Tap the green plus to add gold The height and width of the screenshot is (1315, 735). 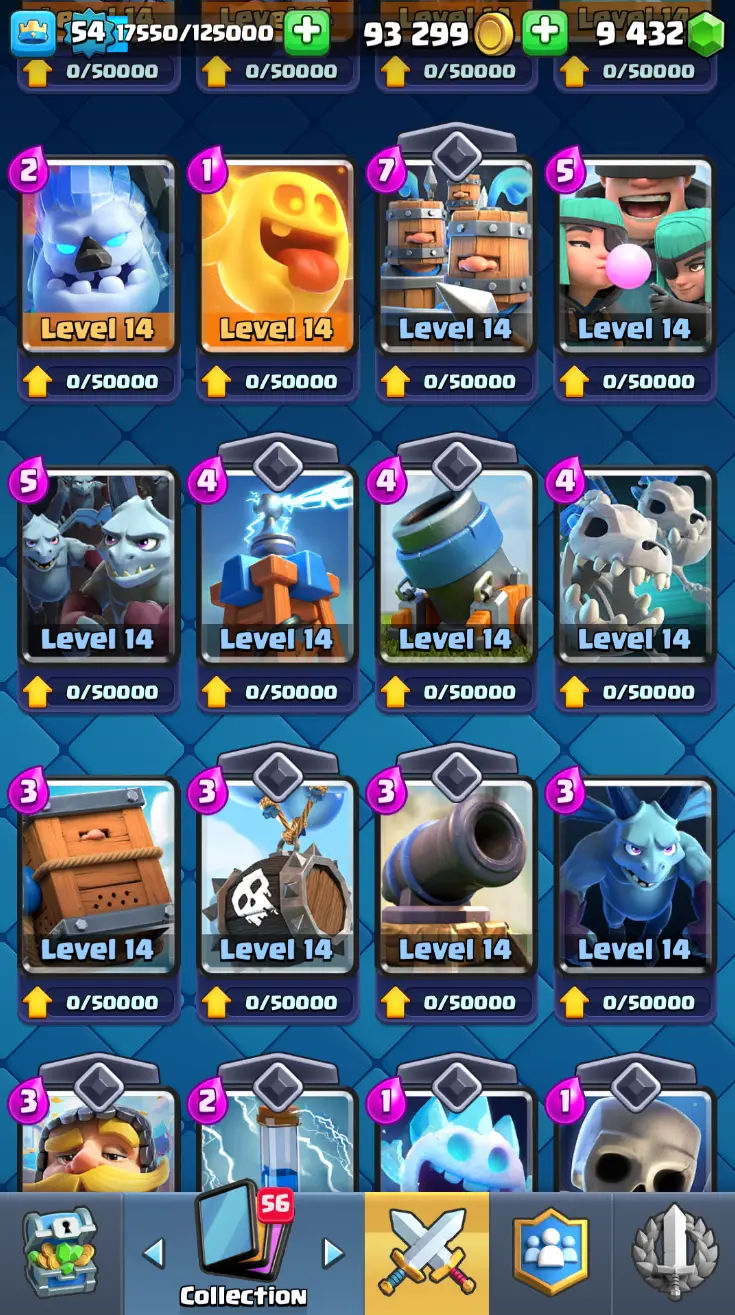click(x=307, y=34)
